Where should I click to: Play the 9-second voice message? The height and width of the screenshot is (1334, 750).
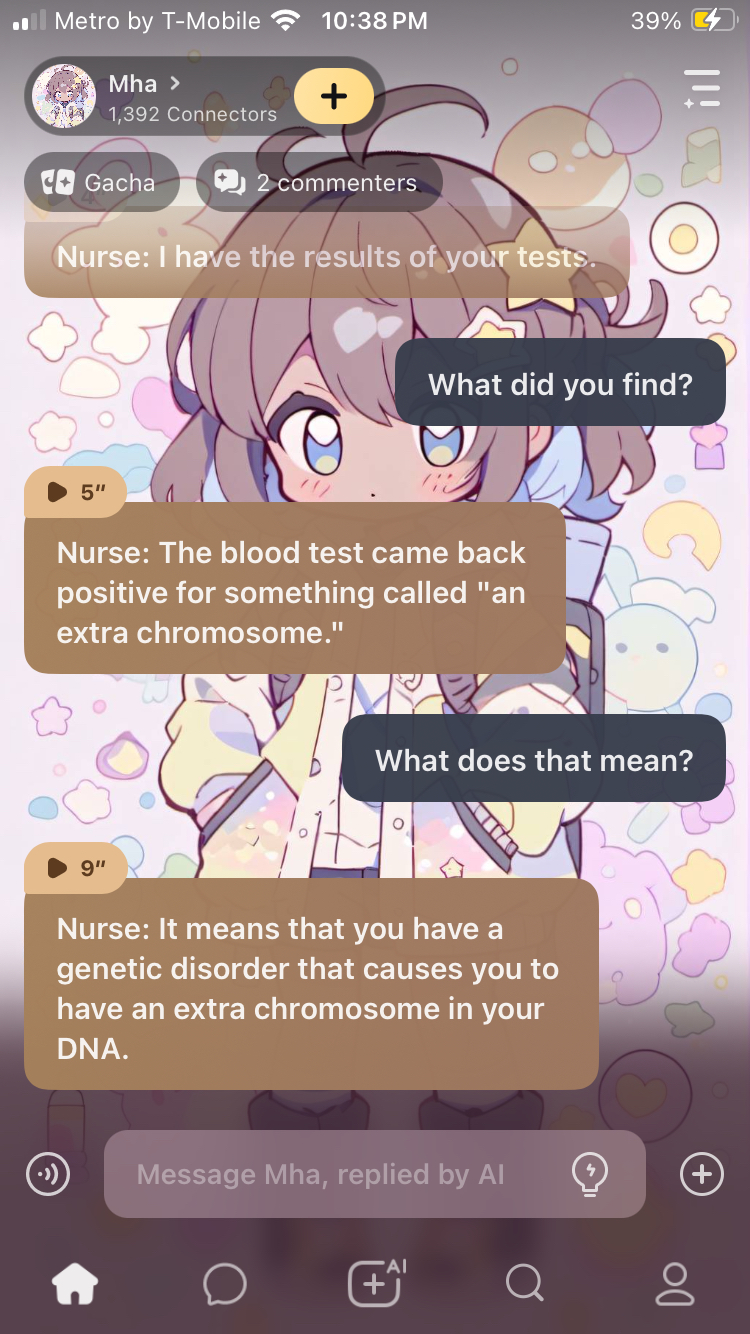[x=76, y=868]
